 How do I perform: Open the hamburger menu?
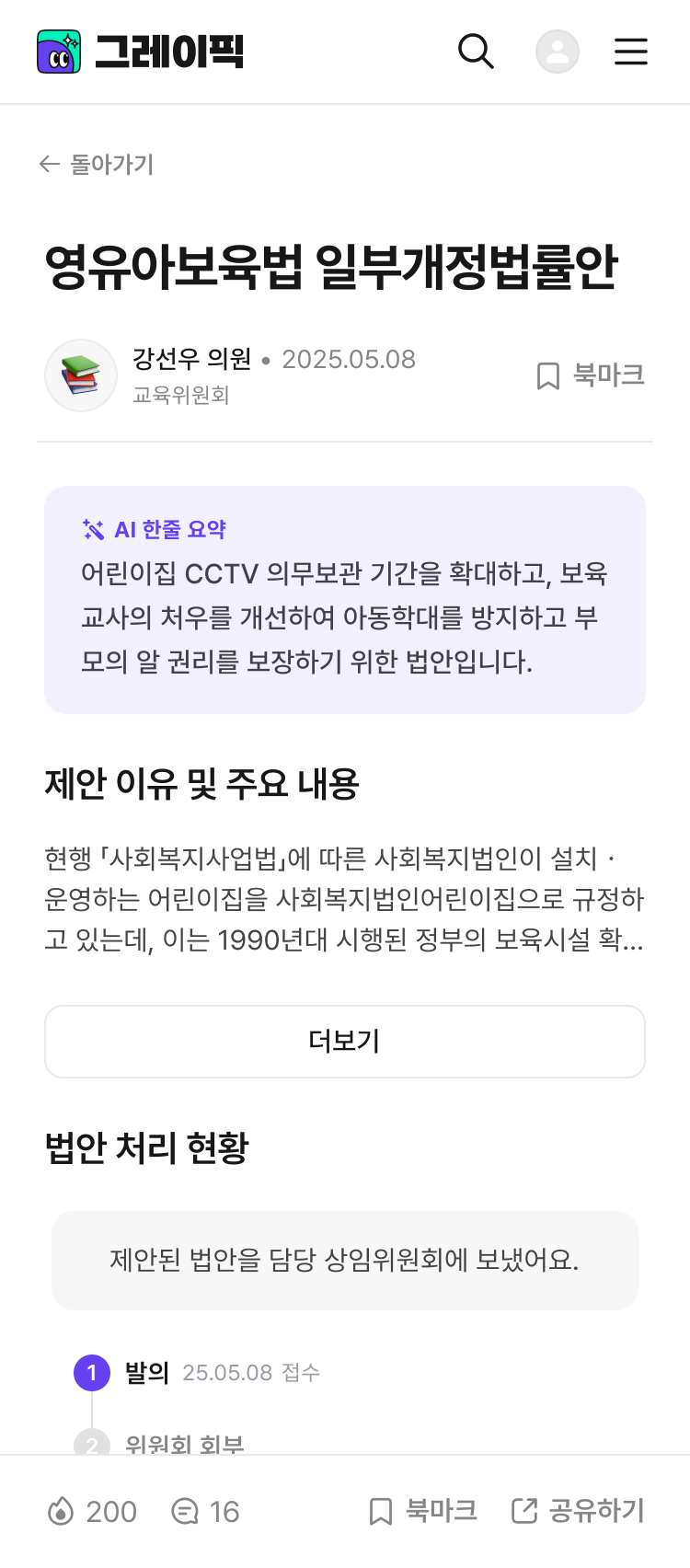631,52
